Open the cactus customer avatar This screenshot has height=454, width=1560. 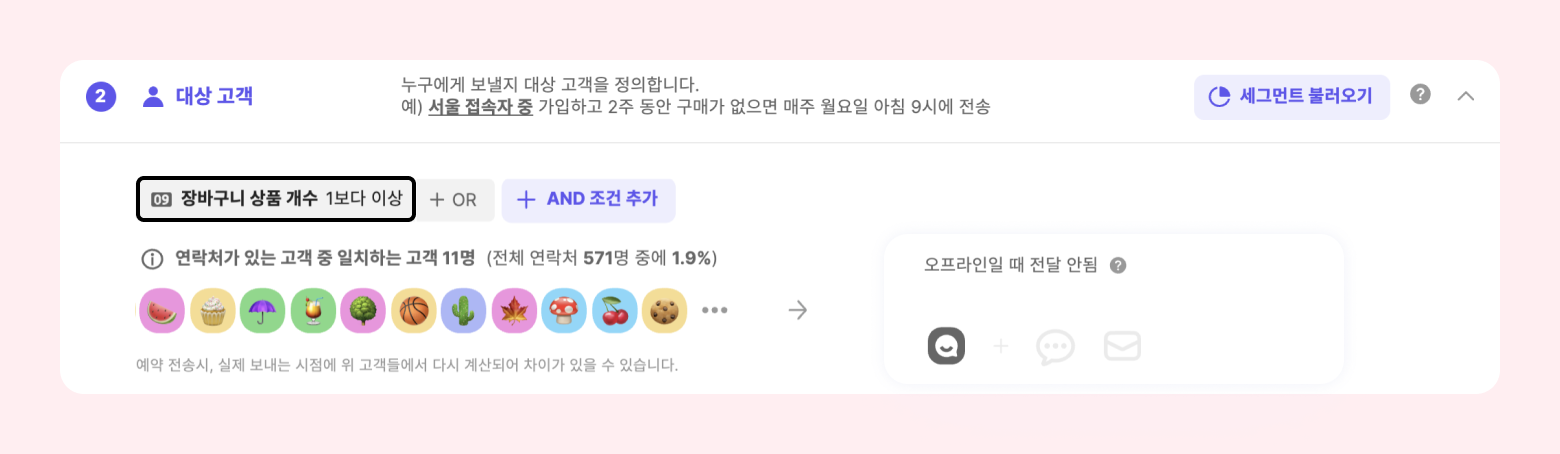tap(462, 310)
